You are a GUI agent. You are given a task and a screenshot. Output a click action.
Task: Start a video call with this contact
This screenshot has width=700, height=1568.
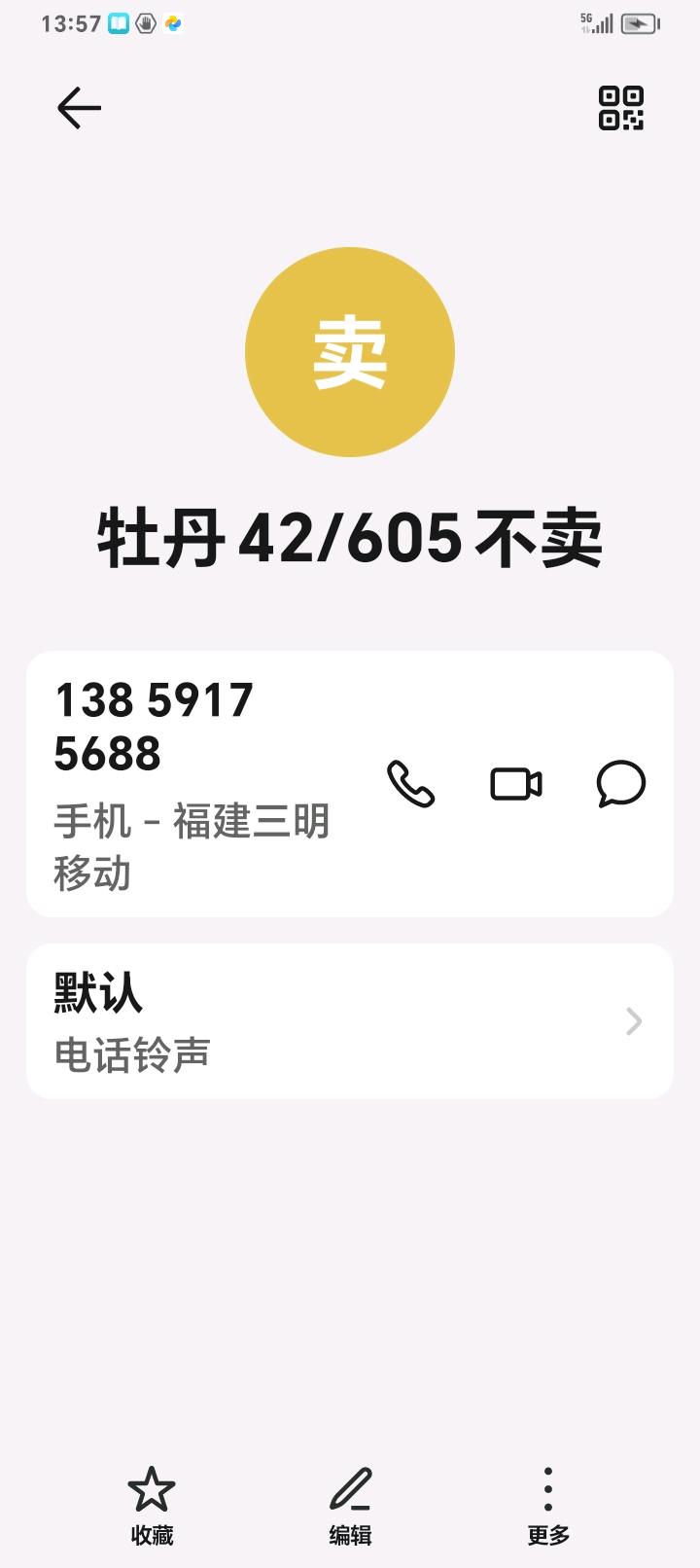coord(516,784)
